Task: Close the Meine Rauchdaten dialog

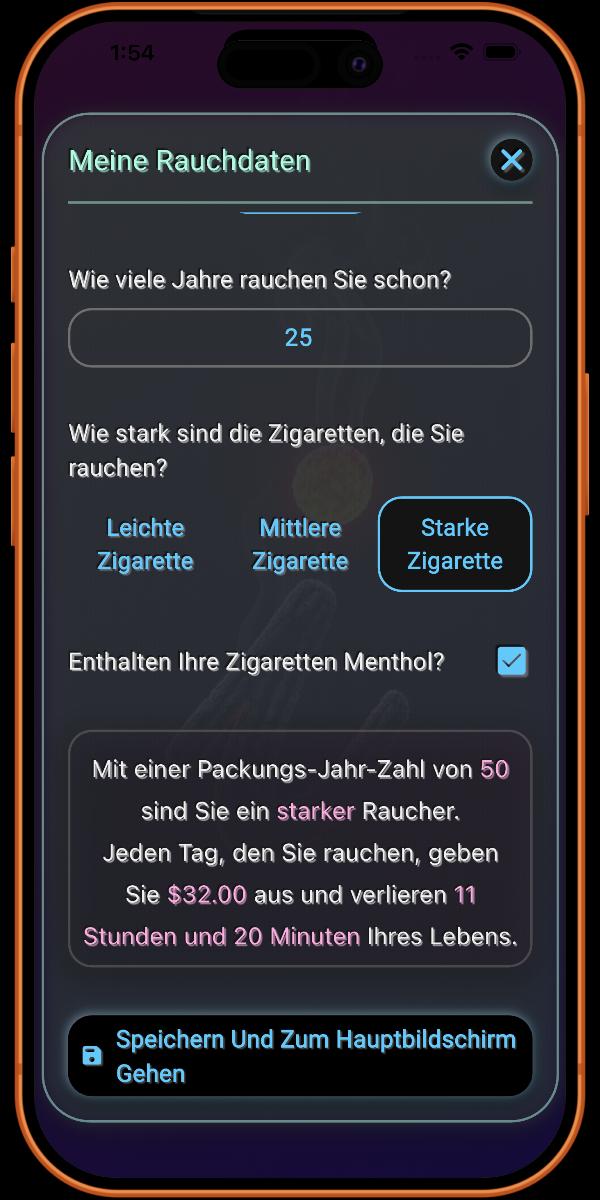Action: coord(512,160)
